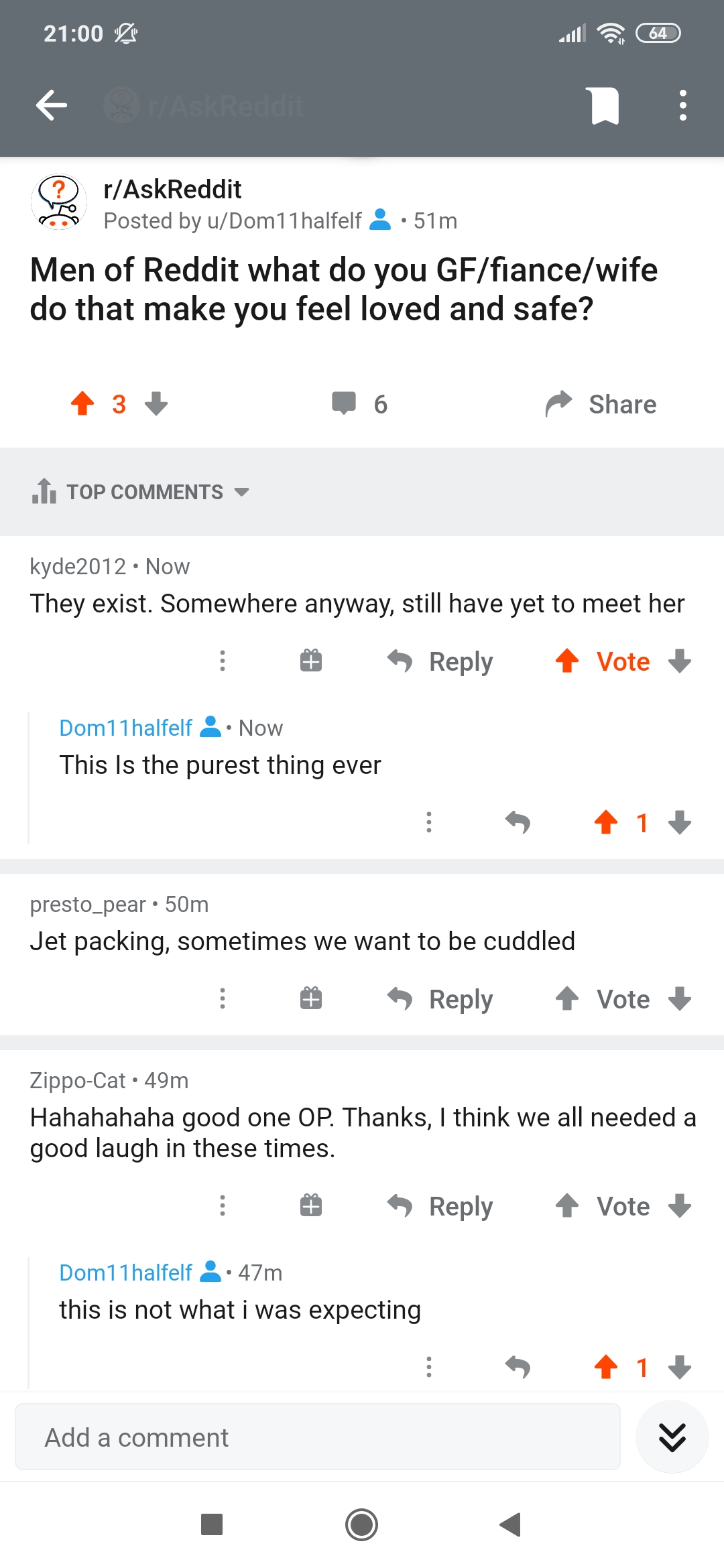Downvote kyde2012's comment

point(680,661)
